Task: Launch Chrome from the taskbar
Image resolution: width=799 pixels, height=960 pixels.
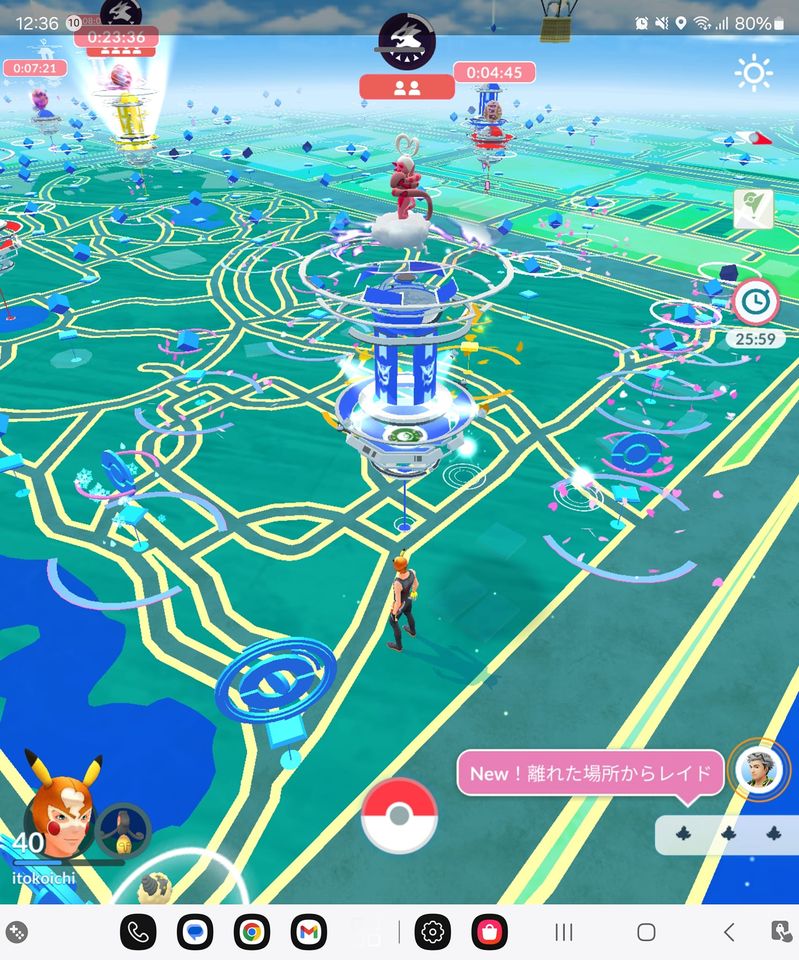Action: (x=252, y=932)
